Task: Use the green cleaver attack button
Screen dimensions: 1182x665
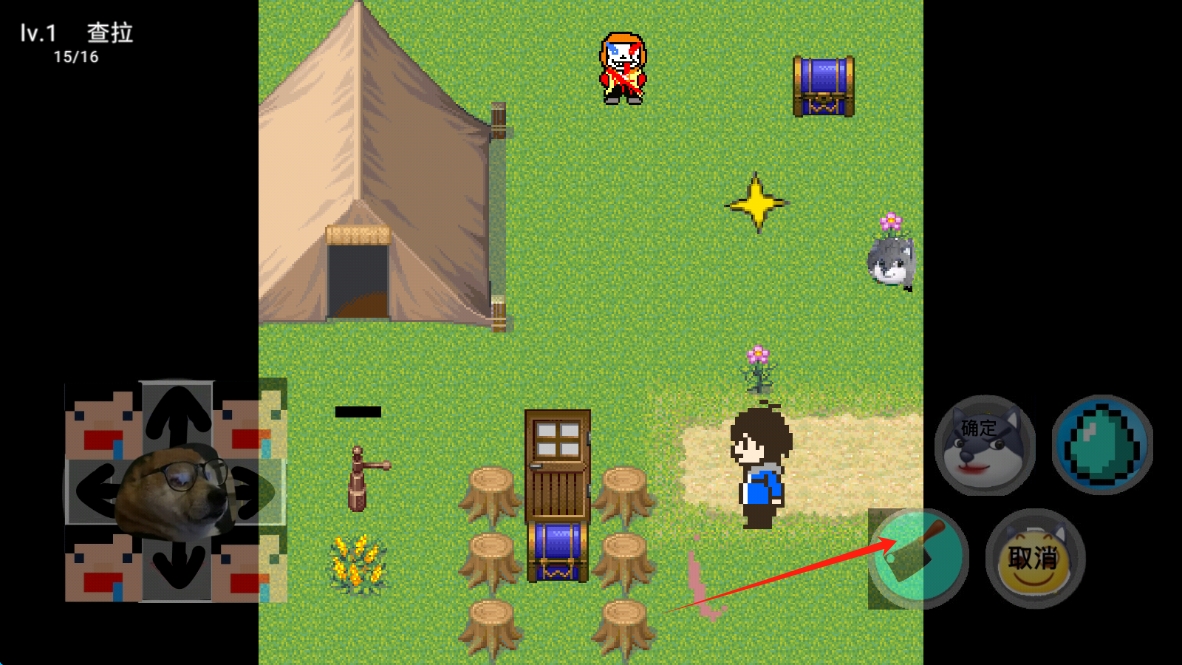Action: pos(918,558)
